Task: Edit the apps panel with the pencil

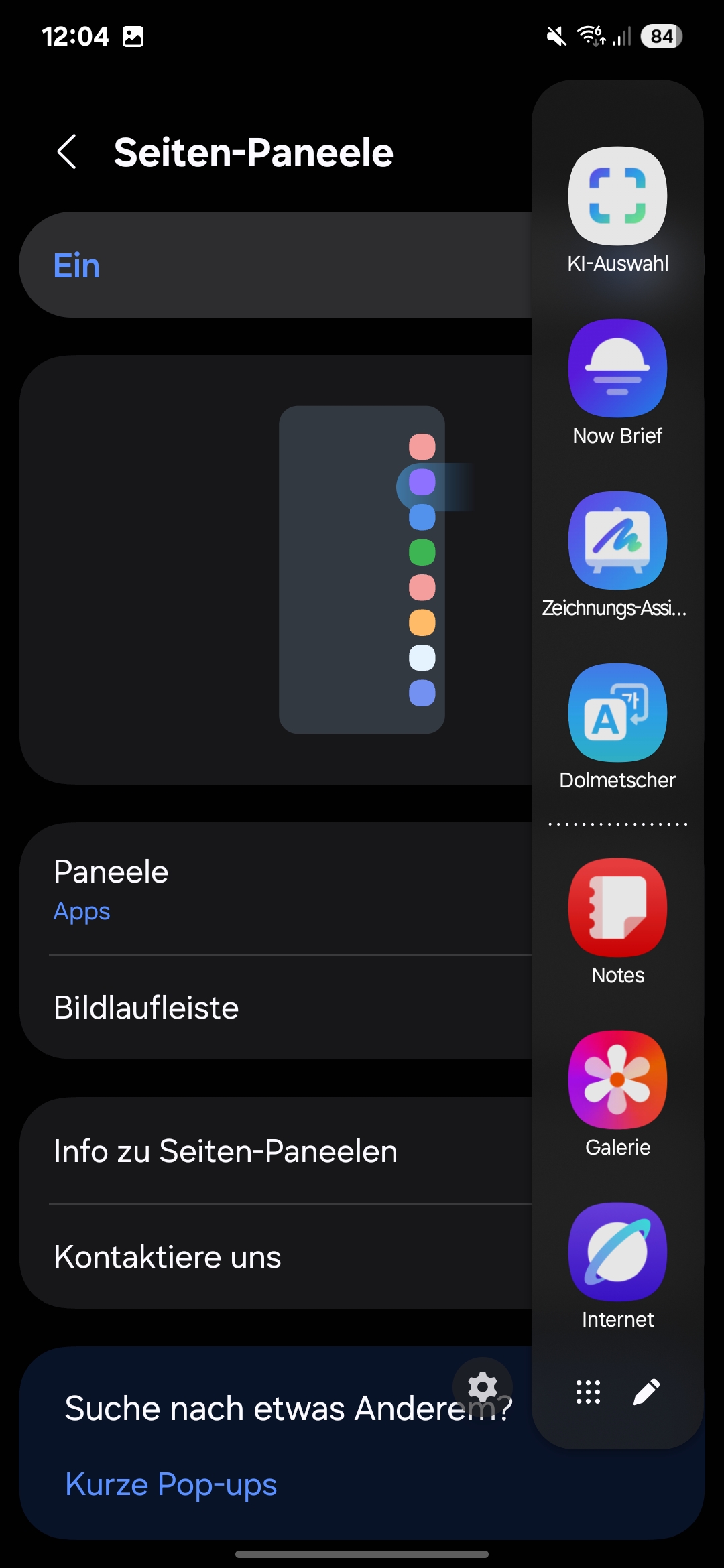Action: coord(647,1392)
